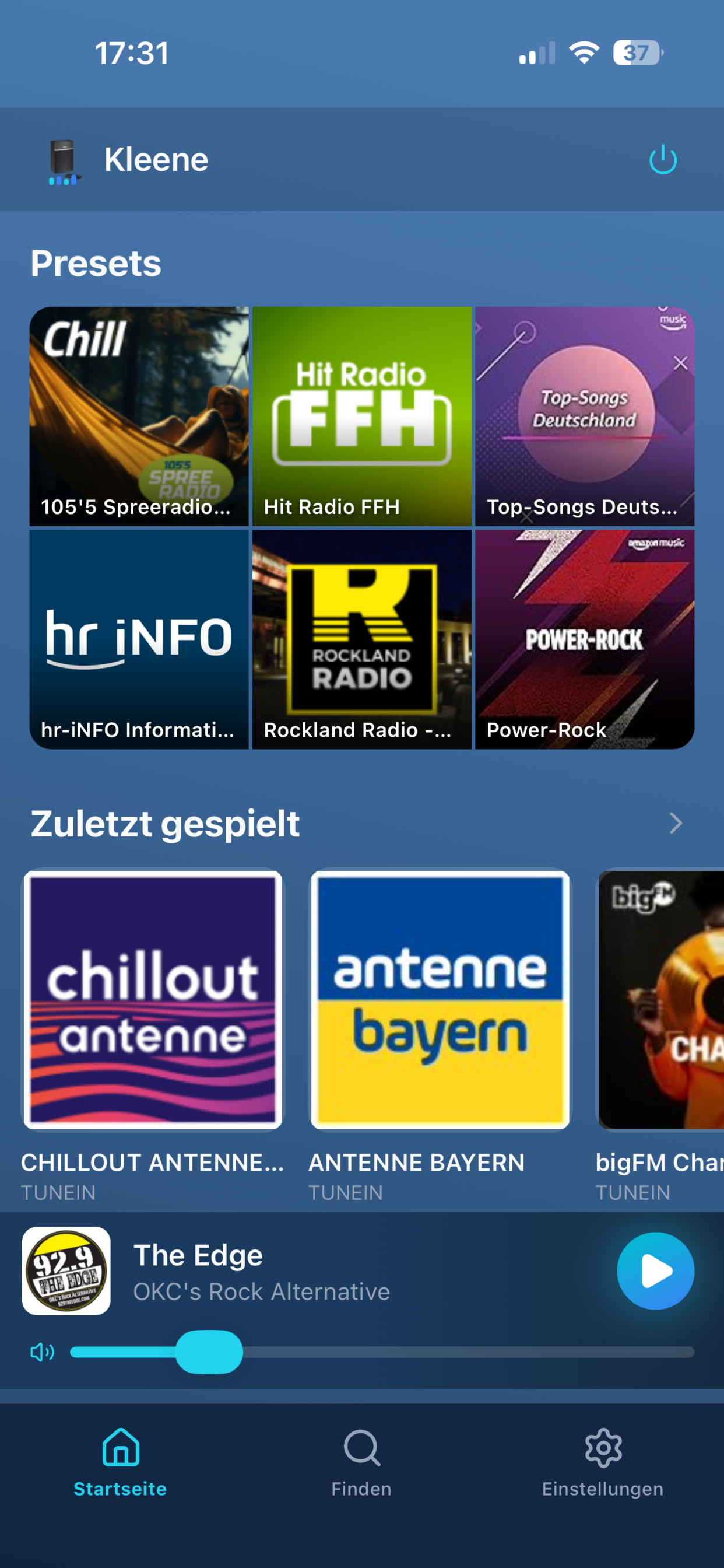724x1568 pixels.
Task: Open the Einstellungen gear icon
Action: [602, 1451]
